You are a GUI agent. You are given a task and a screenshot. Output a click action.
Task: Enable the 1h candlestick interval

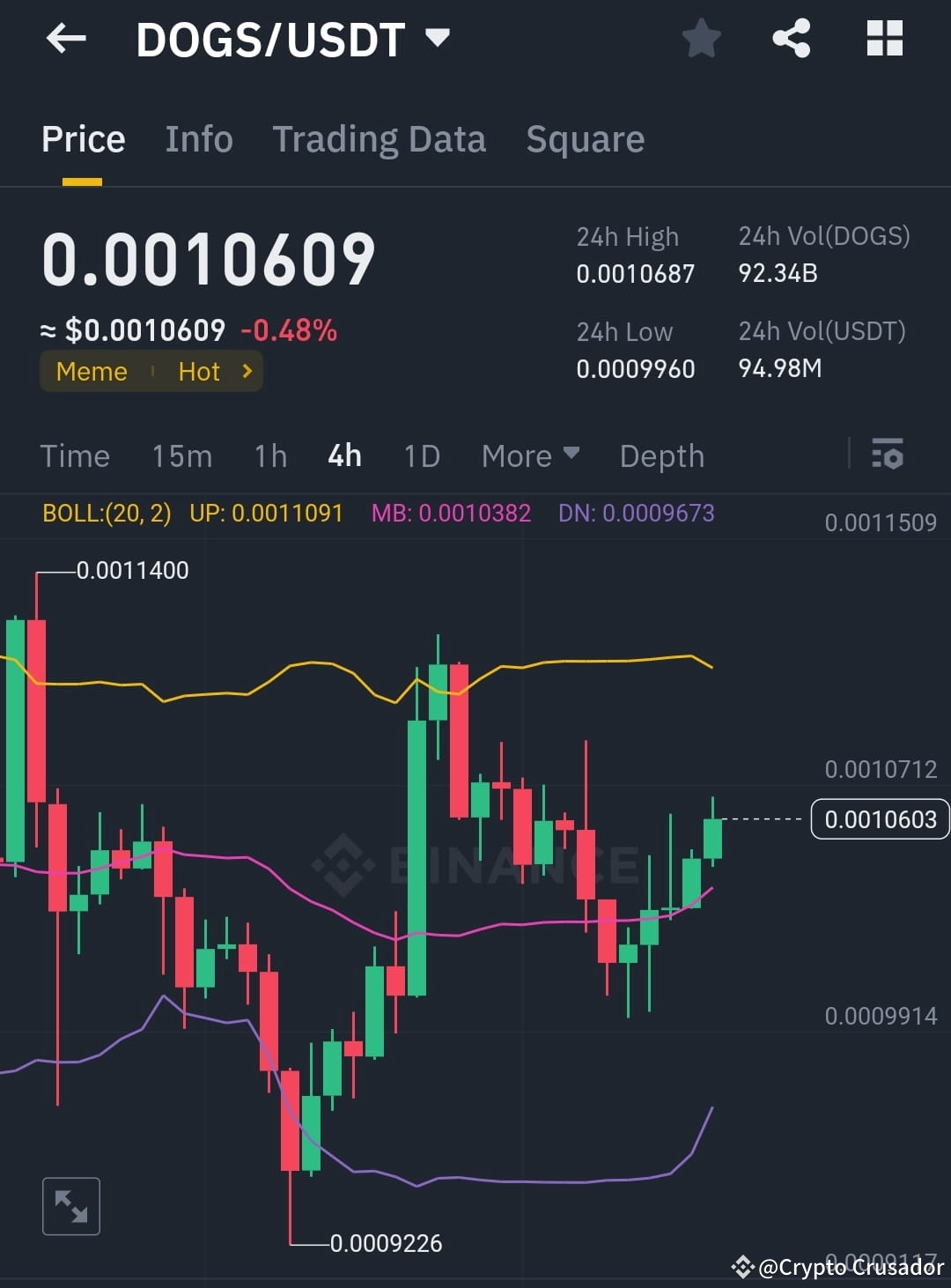click(269, 455)
